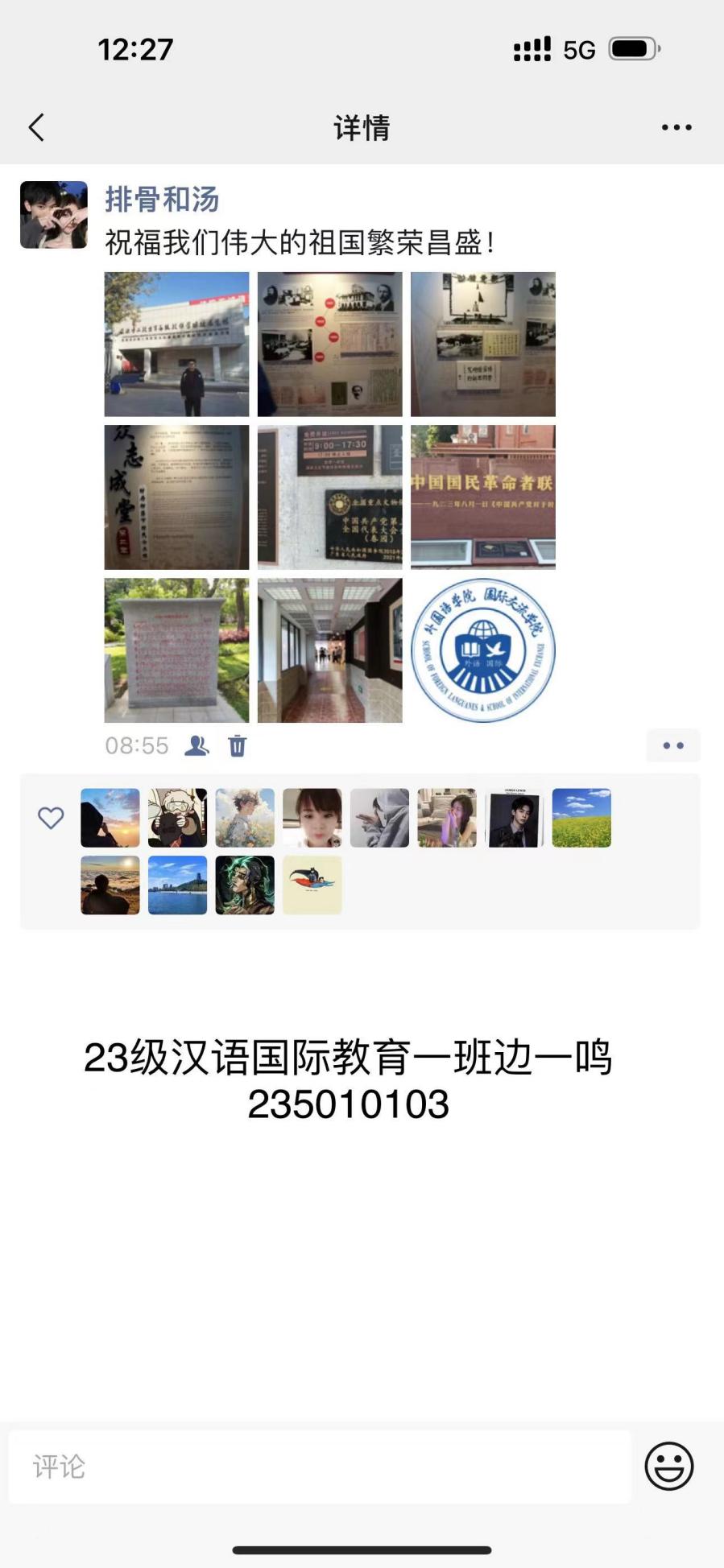724x1568 pixels.
Task: Open the liker with sunset silhouette avatar
Action: coord(110,818)
